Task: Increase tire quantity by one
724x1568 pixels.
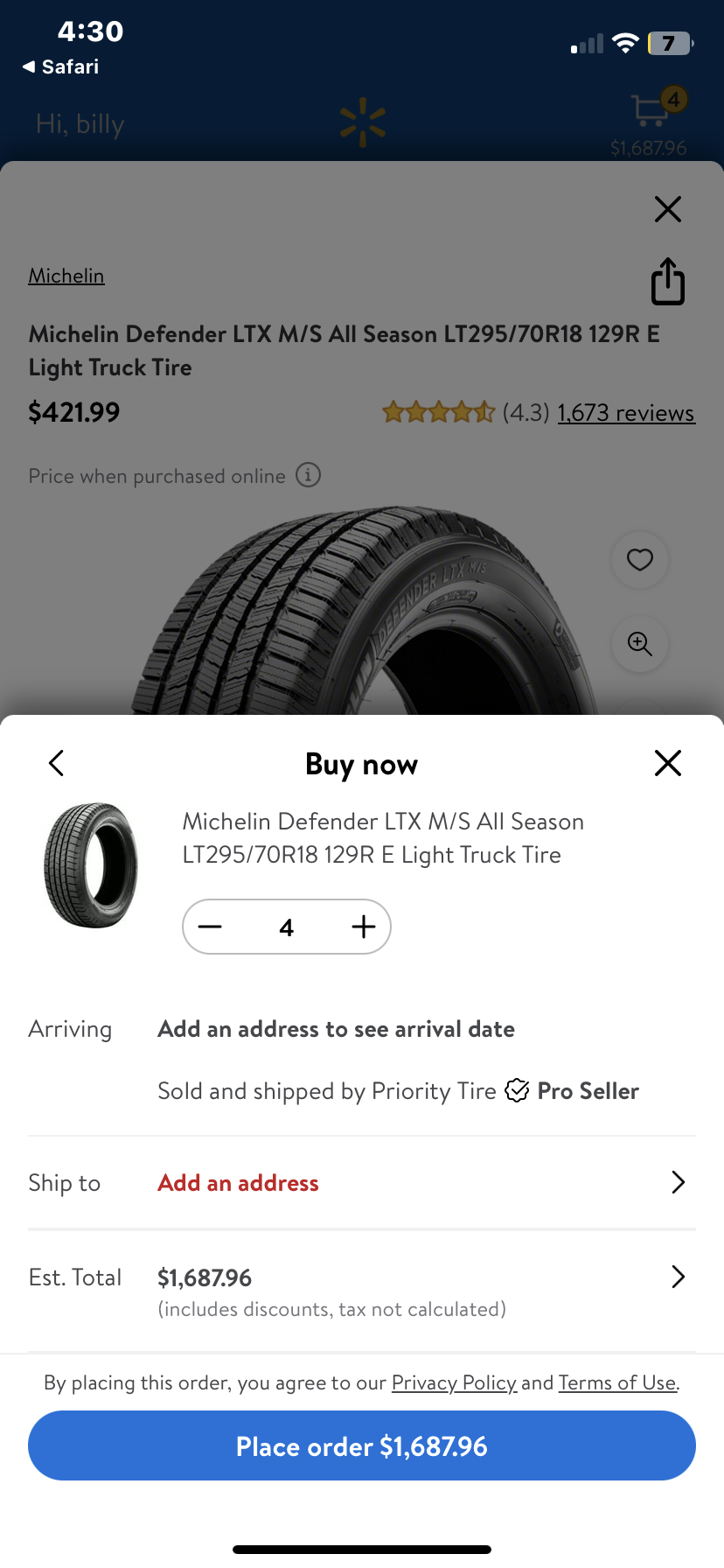Action: pyautogui.click(x=363, y=927)
